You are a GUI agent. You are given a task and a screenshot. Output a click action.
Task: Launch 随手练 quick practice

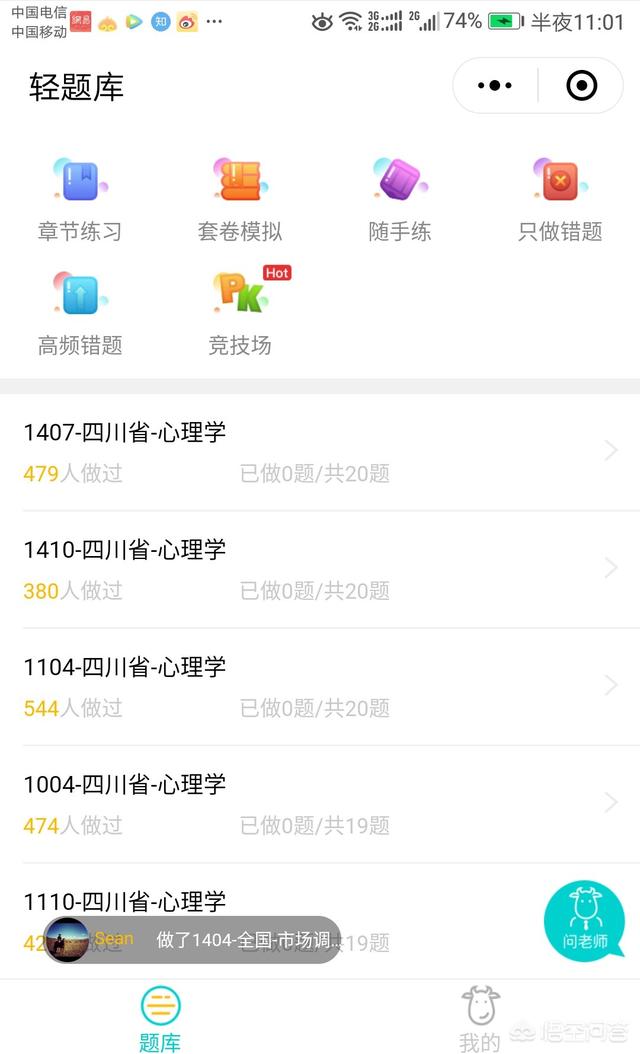click(400, 200)
